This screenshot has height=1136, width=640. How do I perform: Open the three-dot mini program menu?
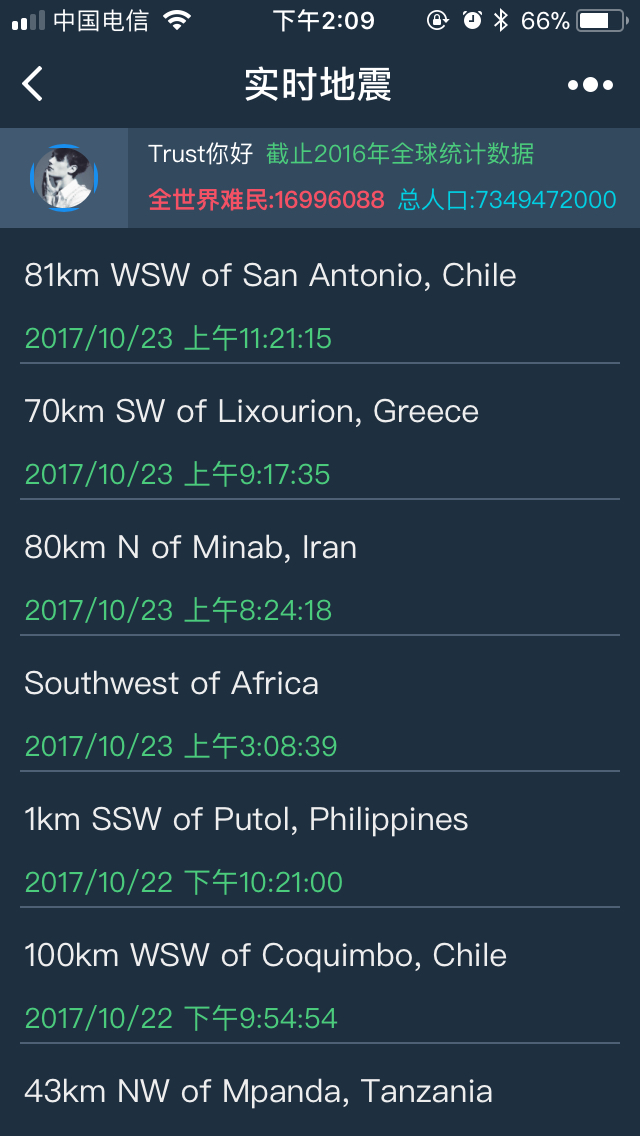pos(590,85)
